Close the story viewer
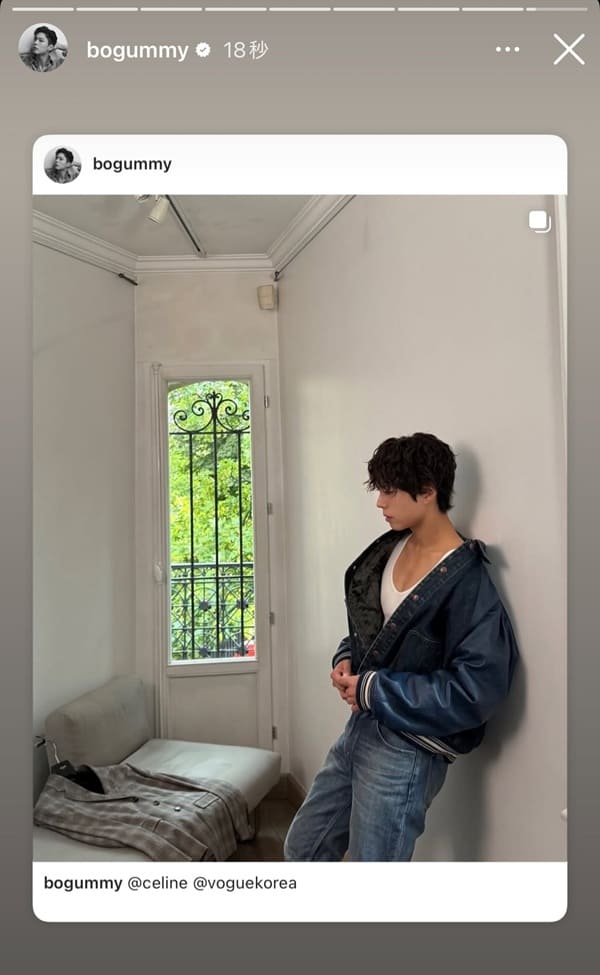The image size is (600, 975). [569, 49]
